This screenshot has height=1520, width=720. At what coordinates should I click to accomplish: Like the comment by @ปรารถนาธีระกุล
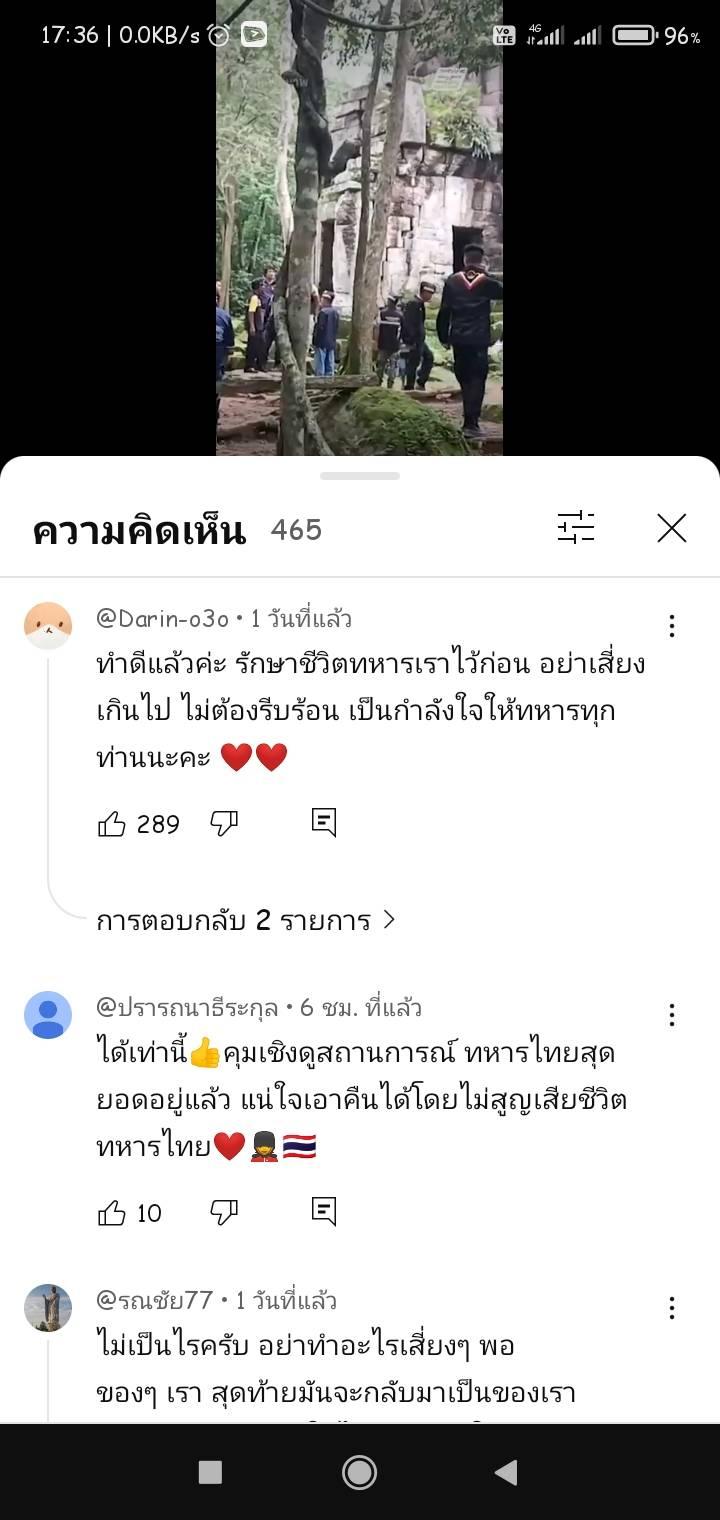pos(112,1213)
